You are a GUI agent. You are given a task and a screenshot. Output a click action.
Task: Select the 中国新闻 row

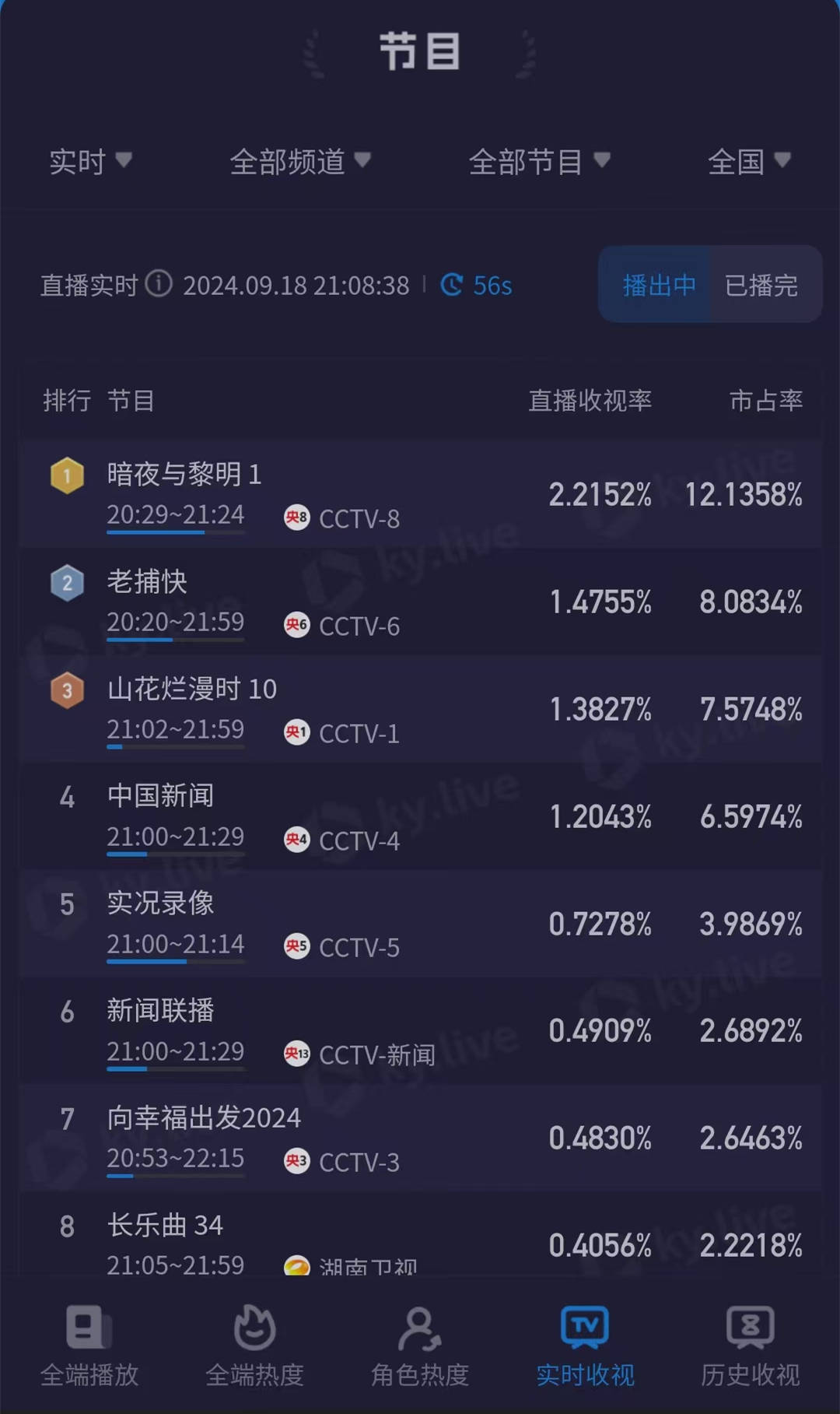pos(420,816)
